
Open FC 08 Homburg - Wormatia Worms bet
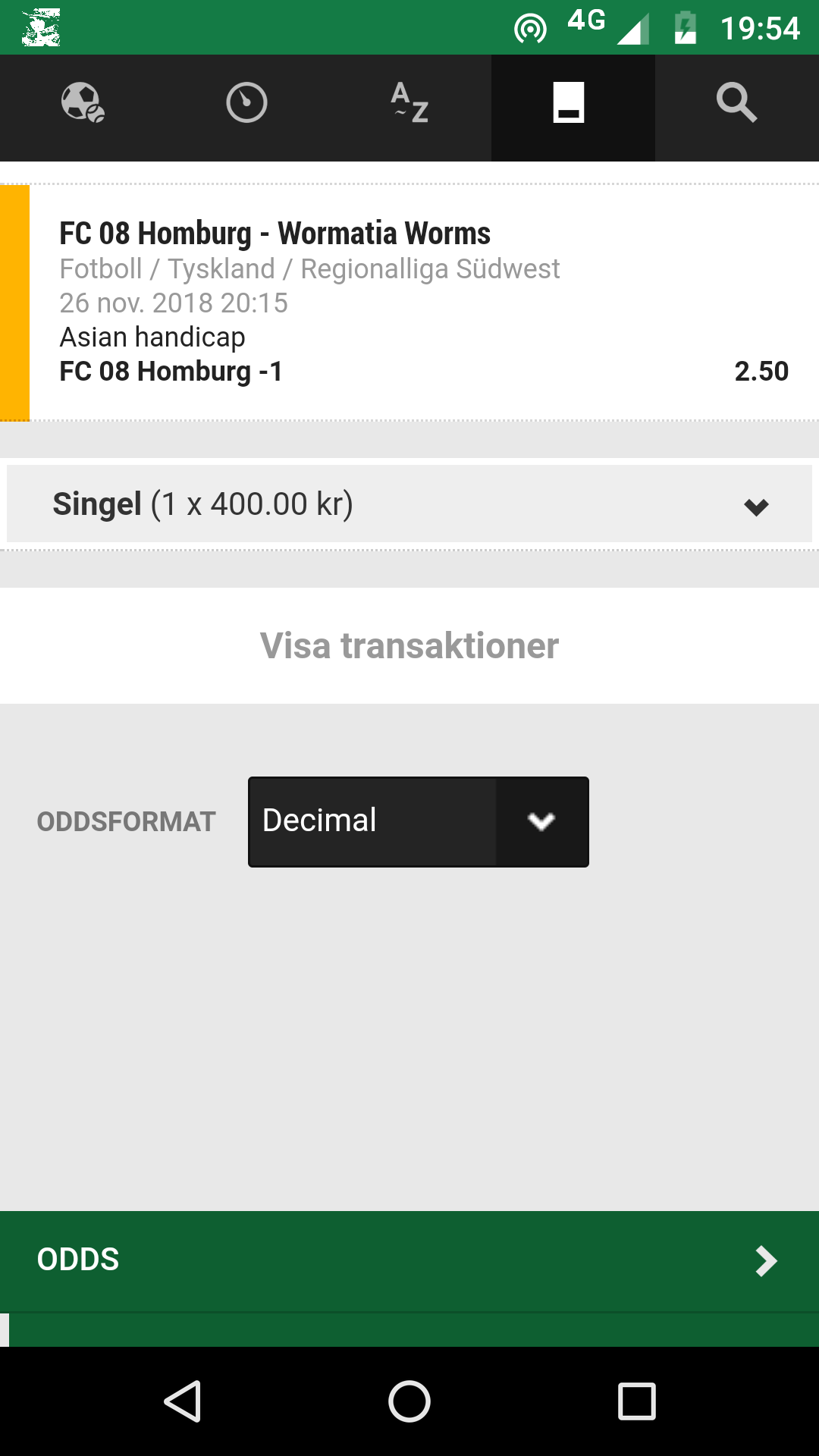[x=409, y=303]
